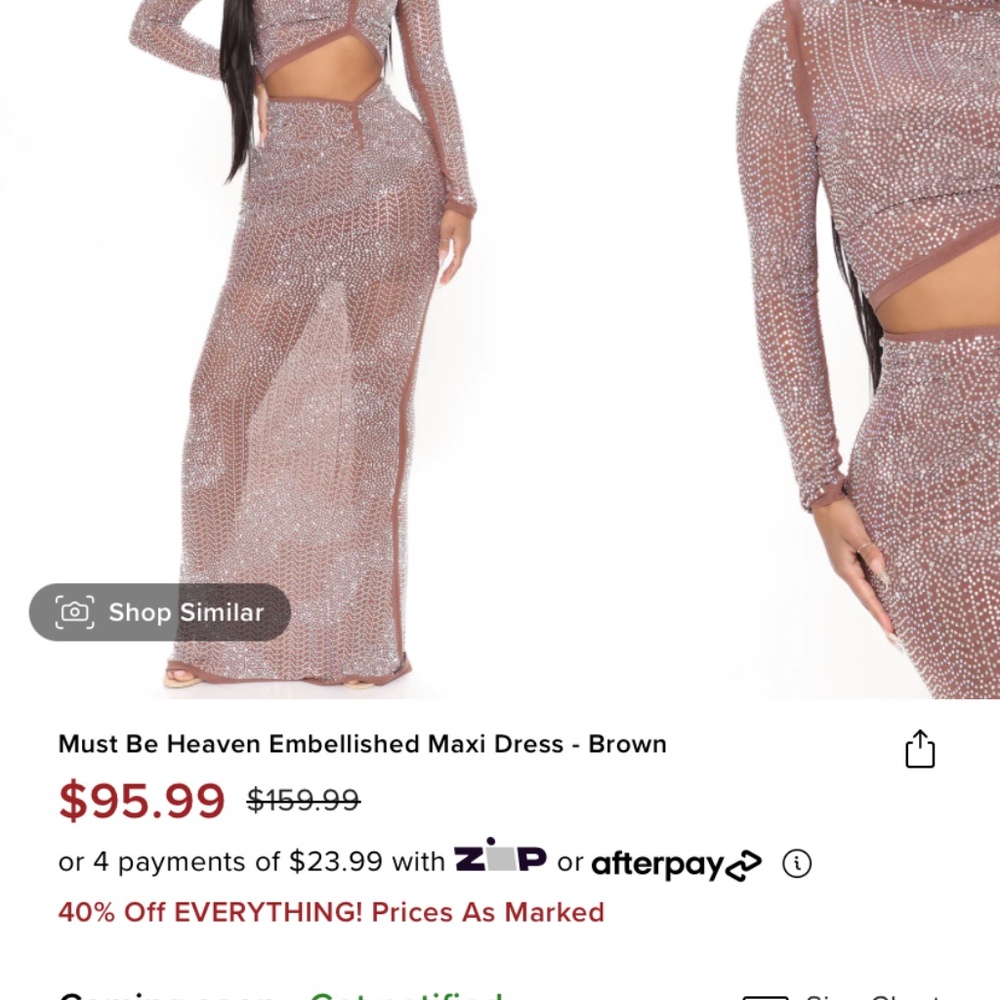The height and width of the screenshot is (1000, 1000).
Task: Tap the Shop Similar button
Action: click(x=160, y=612)
